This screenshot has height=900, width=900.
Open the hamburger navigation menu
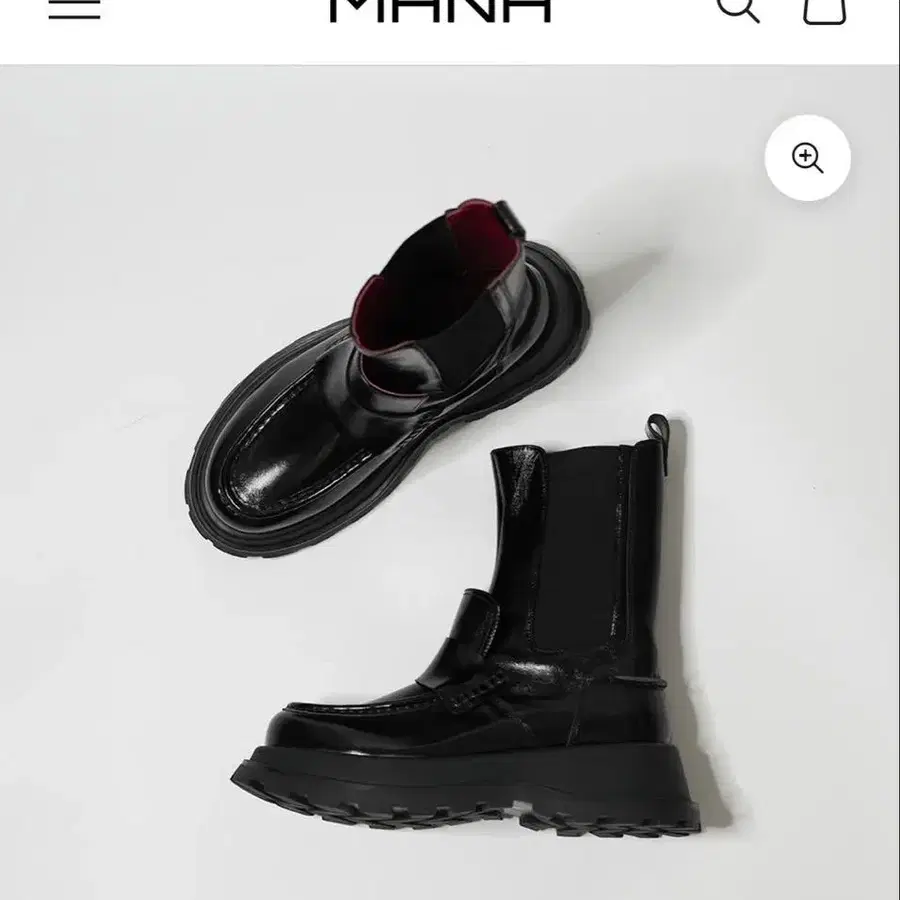pos(74,8)
